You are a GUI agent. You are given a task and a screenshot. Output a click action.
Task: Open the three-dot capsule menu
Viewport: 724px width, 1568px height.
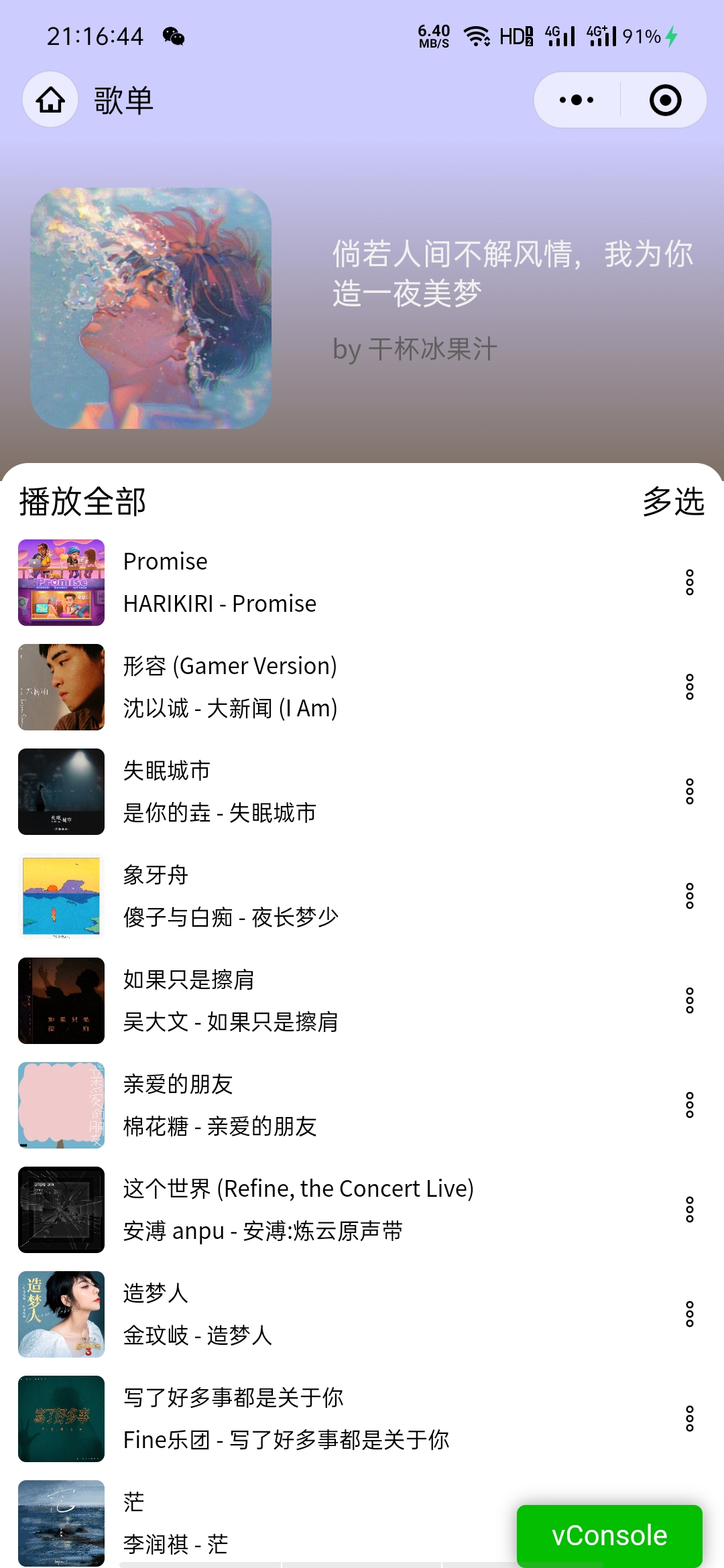[577, 101]
